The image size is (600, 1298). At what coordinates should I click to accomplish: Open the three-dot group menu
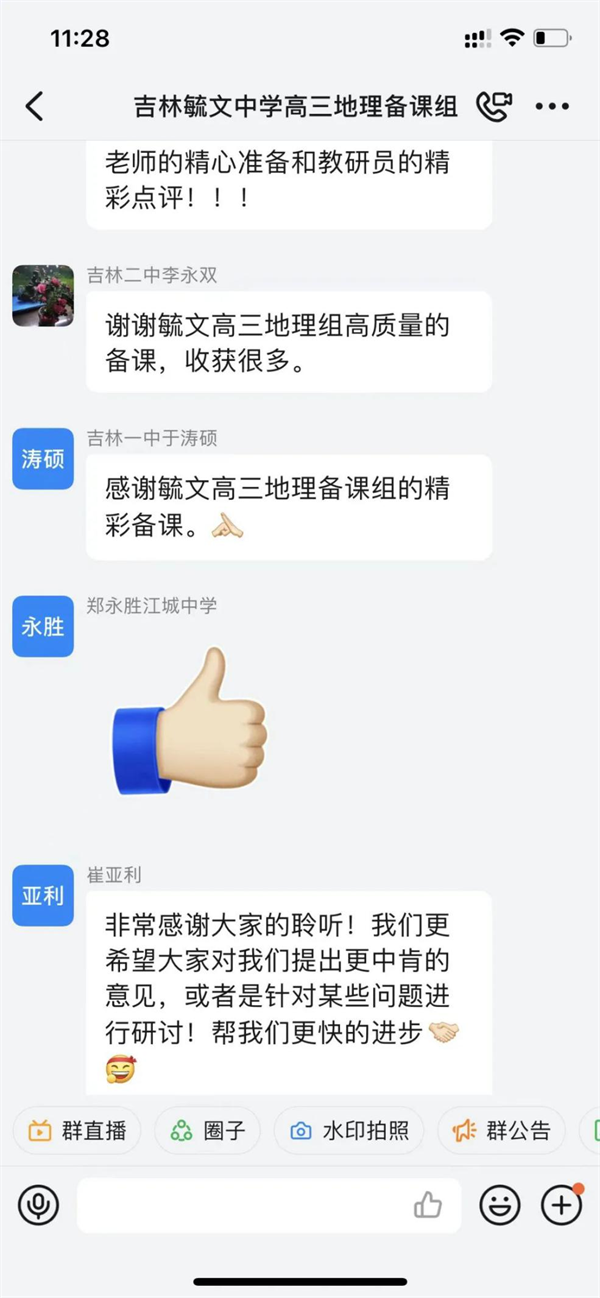[551, 106]
